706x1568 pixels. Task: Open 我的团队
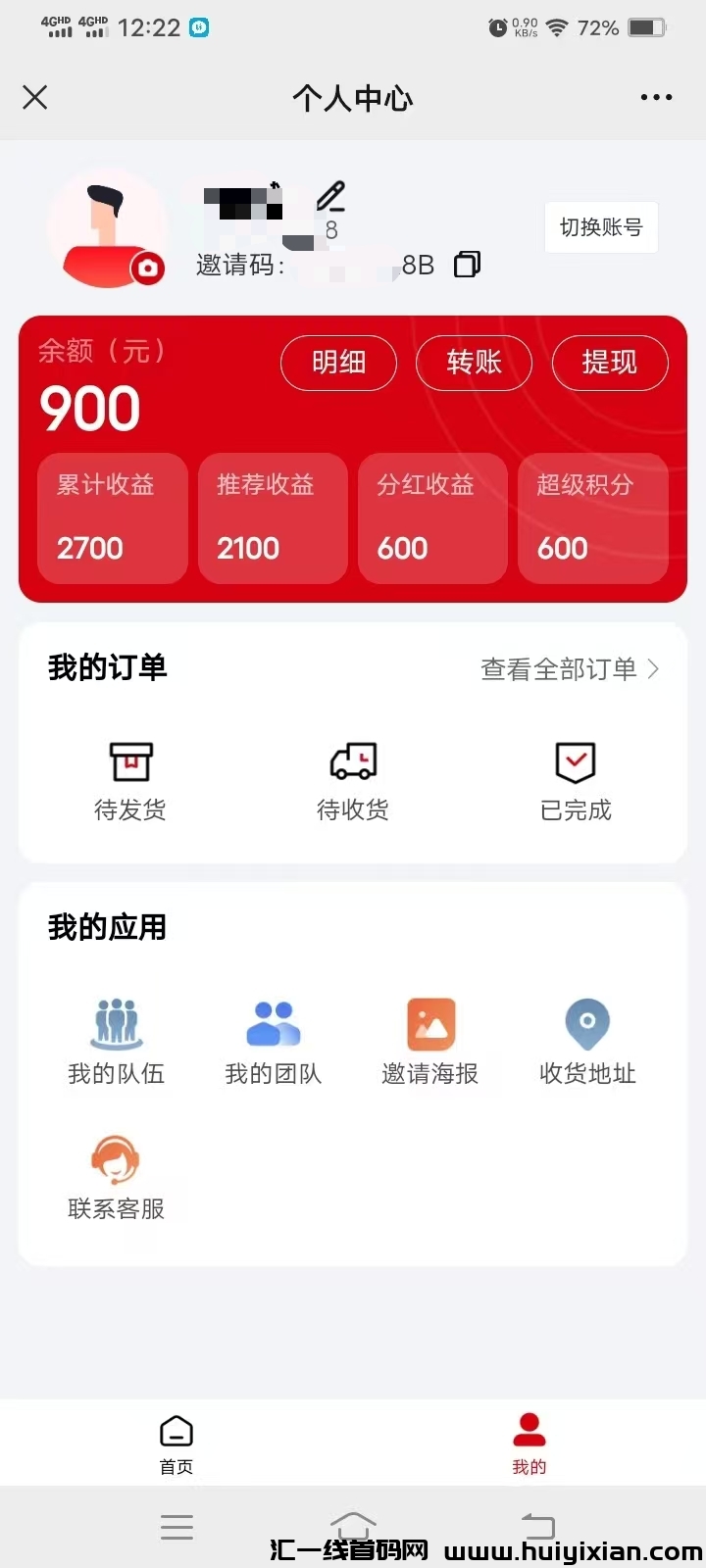tap(274, 1041)
